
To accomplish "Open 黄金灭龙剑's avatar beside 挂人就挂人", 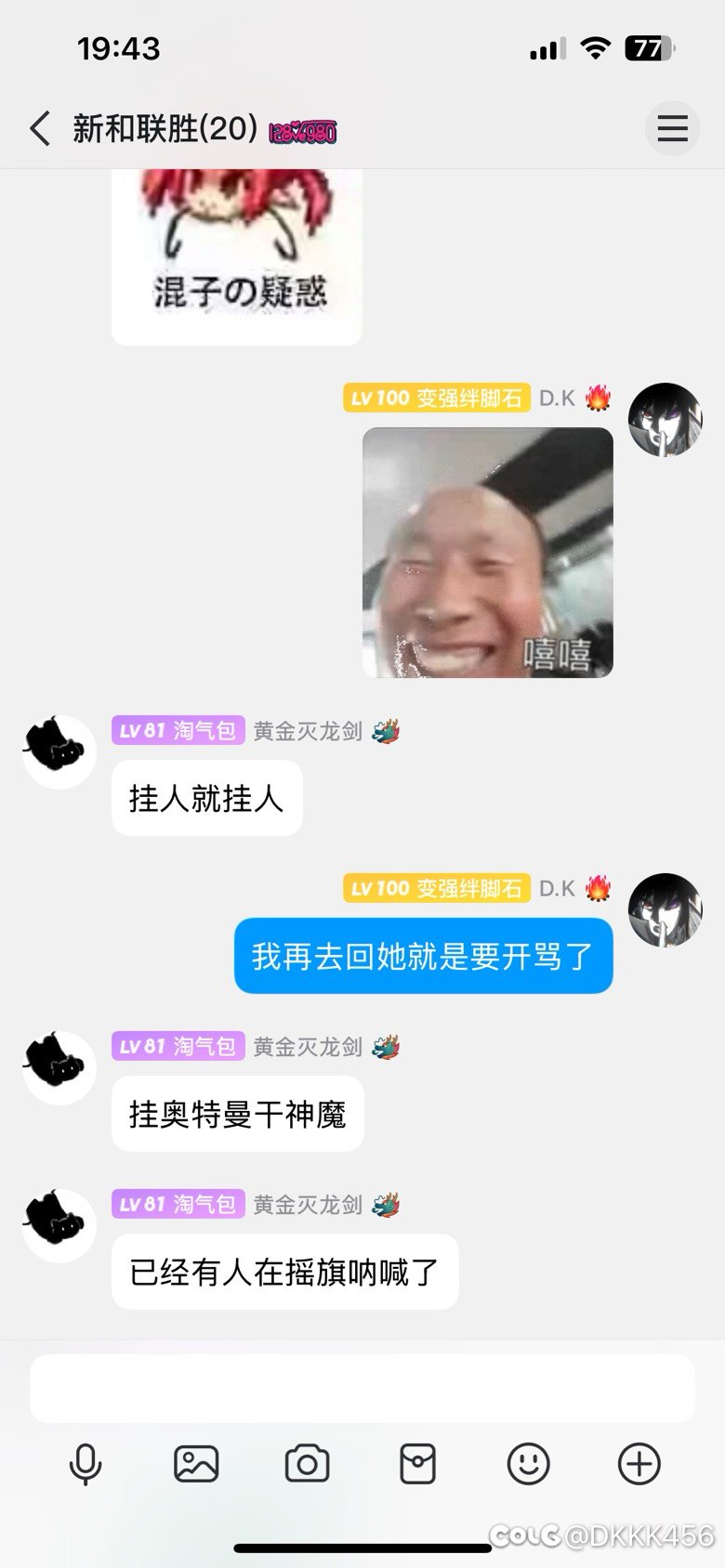I will click(x=59, y=751).
